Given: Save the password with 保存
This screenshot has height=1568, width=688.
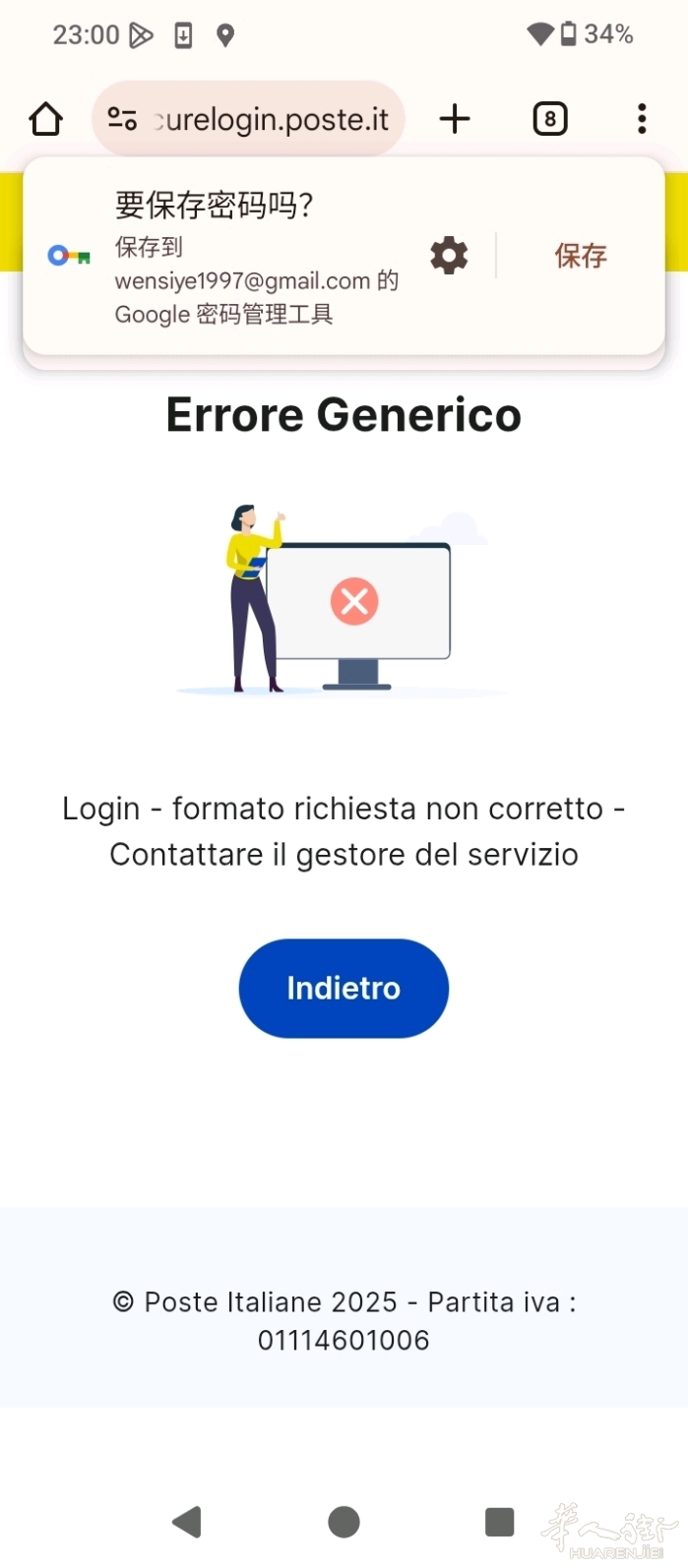Looking at the screenshot, I should pos(581,256).
